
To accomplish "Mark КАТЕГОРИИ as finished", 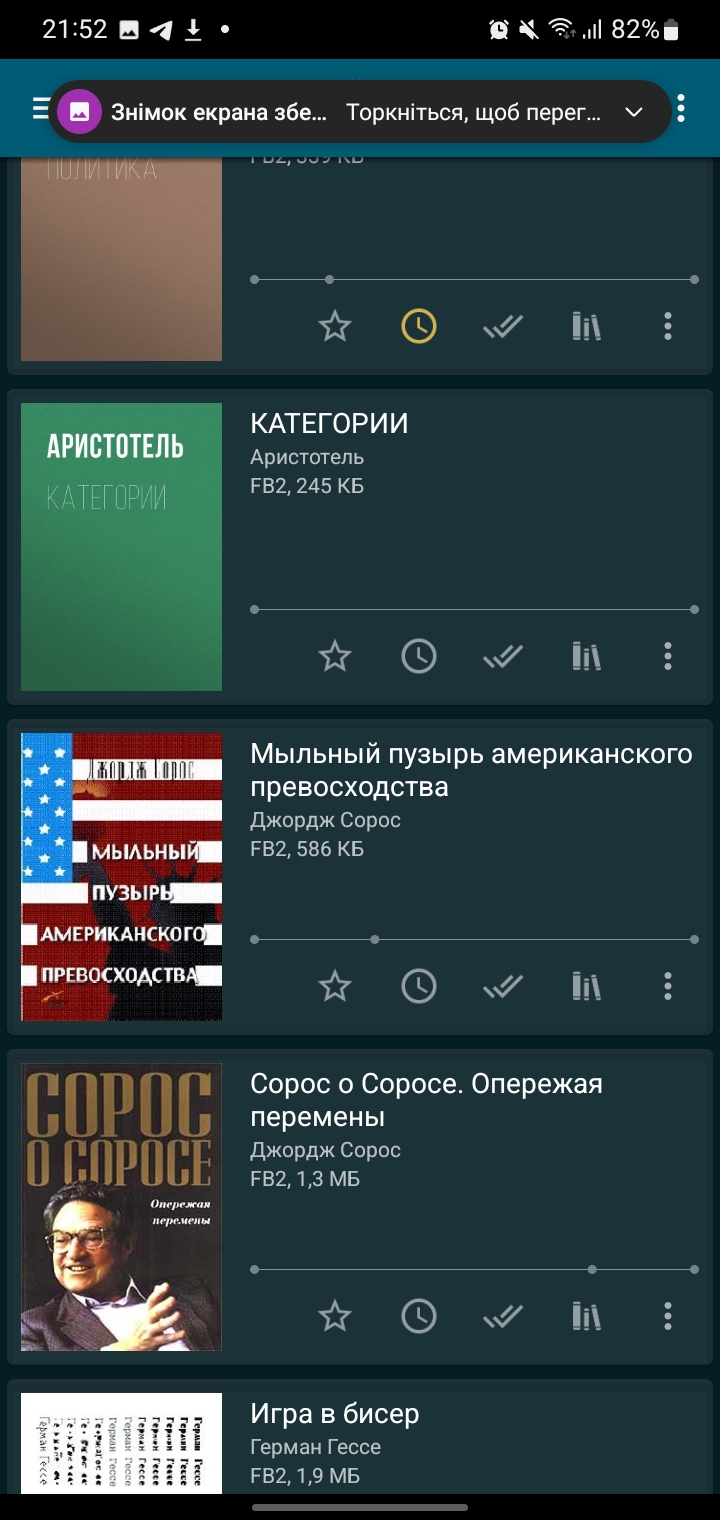I will (503, 656).
